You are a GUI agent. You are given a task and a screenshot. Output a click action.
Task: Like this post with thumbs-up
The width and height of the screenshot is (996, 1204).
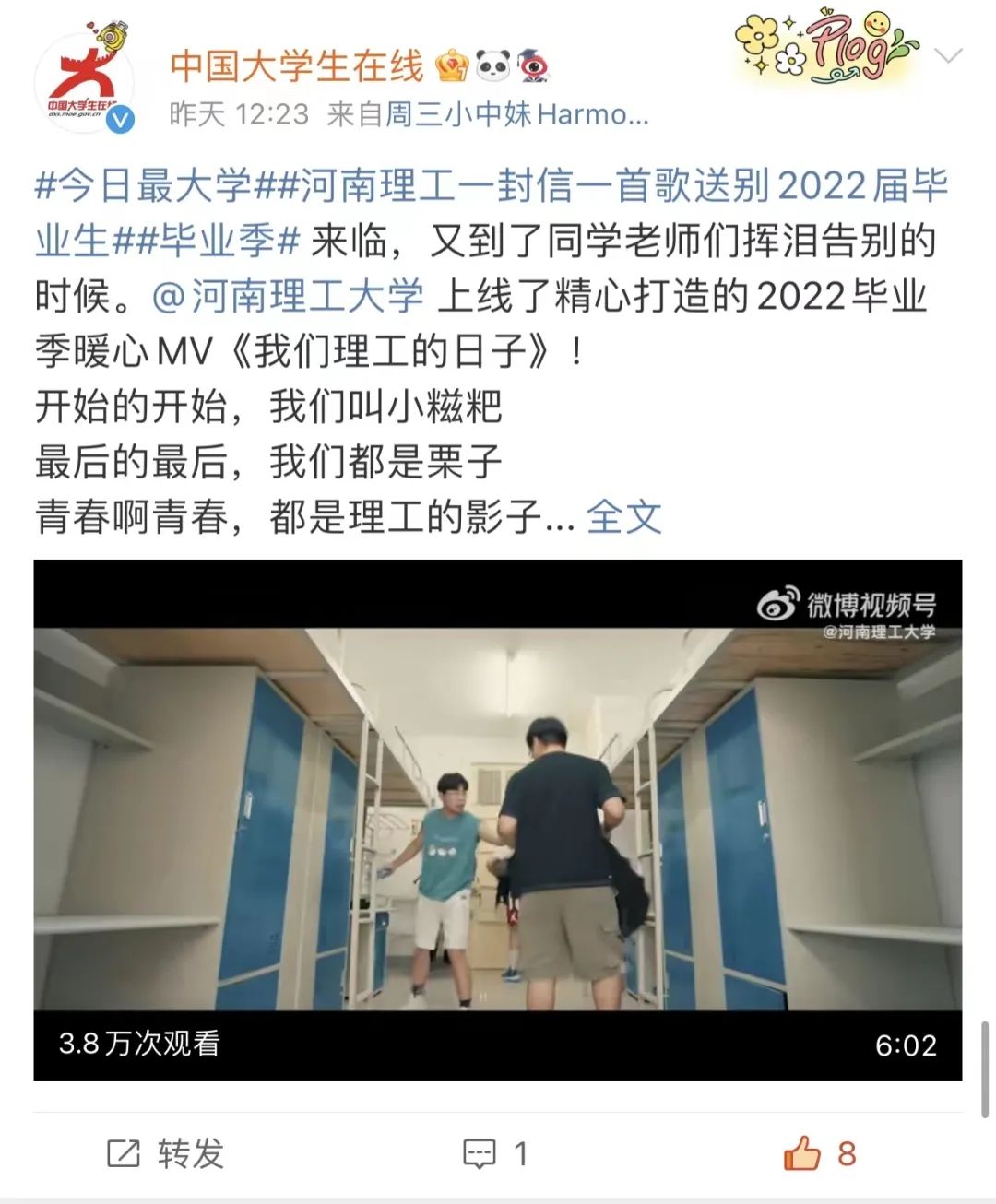coord(820,1153)
